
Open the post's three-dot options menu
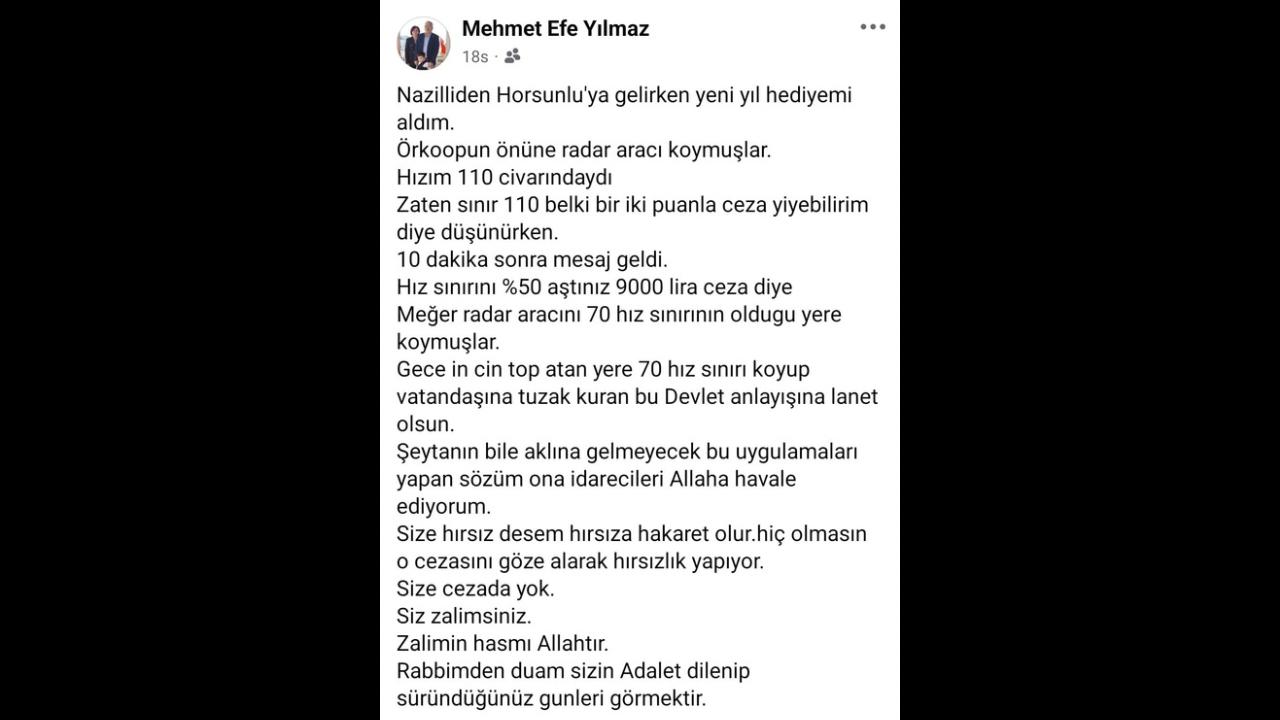[x=872, y=27]
